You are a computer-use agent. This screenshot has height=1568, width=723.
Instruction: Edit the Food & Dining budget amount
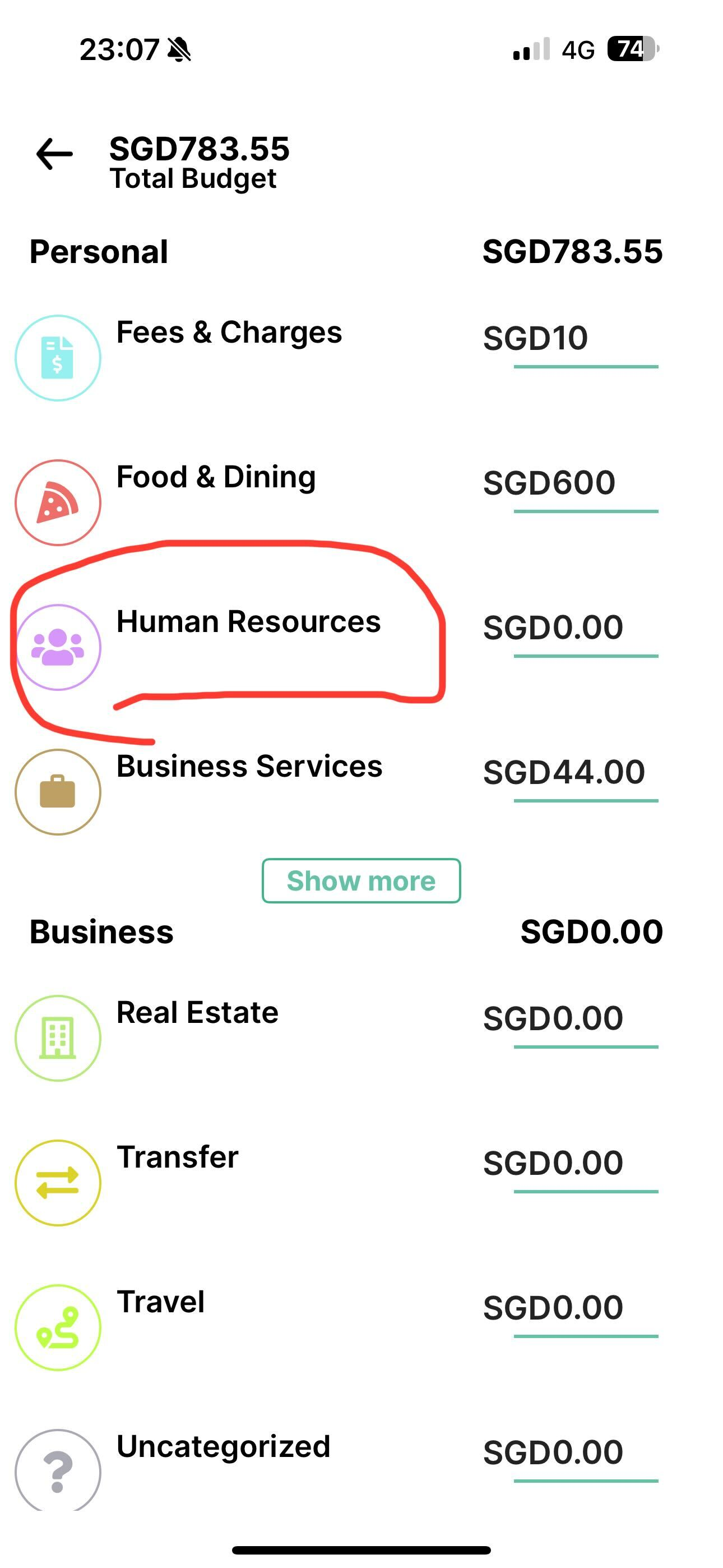[569, 483]
